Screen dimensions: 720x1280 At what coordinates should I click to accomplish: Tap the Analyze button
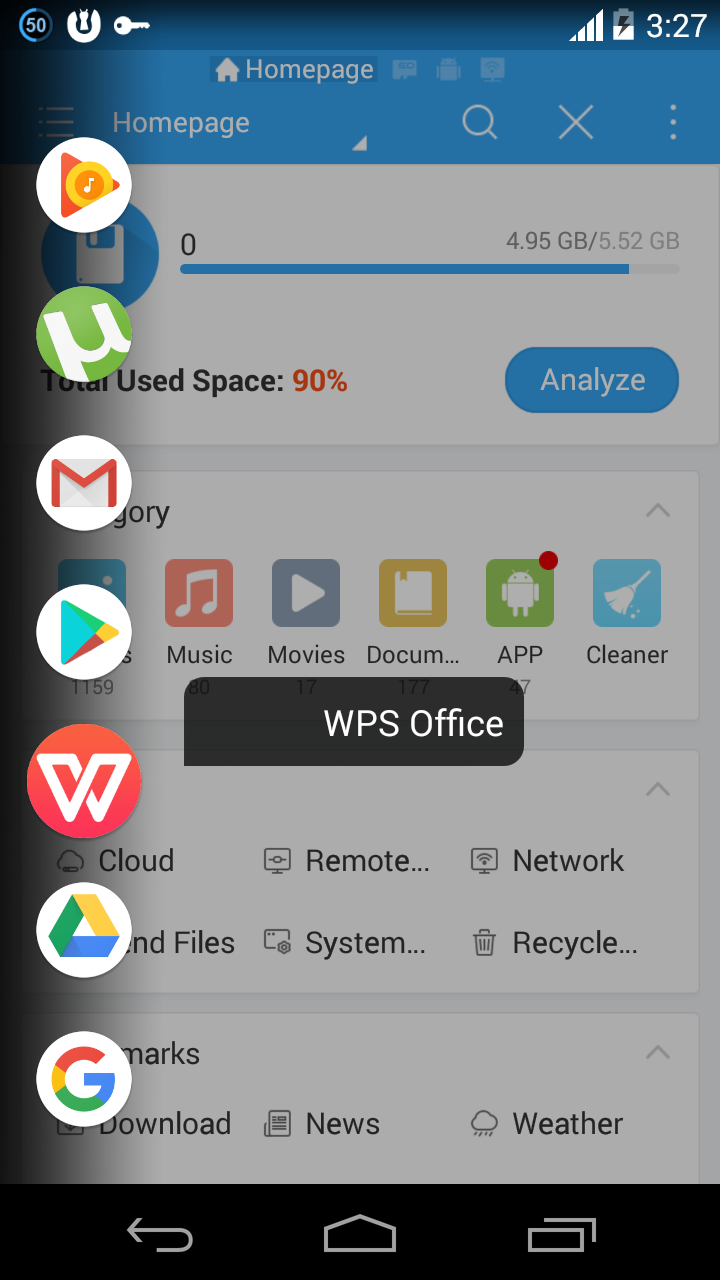592,380
